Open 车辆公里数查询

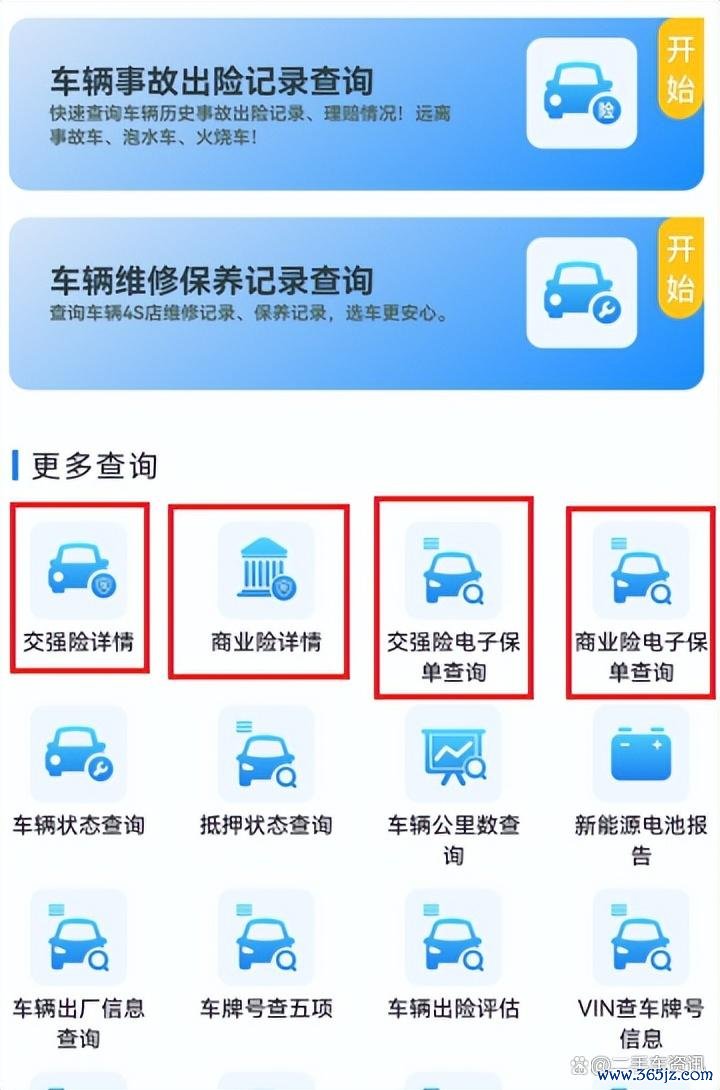[x=453, y=755]
